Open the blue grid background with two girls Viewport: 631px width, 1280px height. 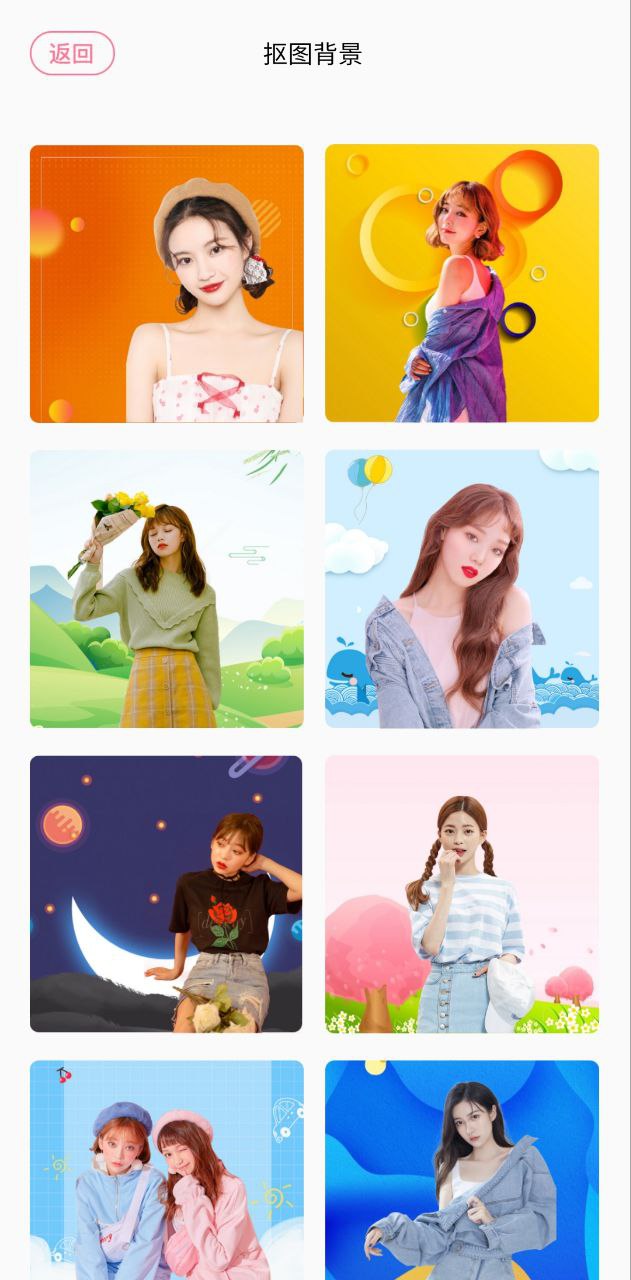click(x=167, y=1170)
